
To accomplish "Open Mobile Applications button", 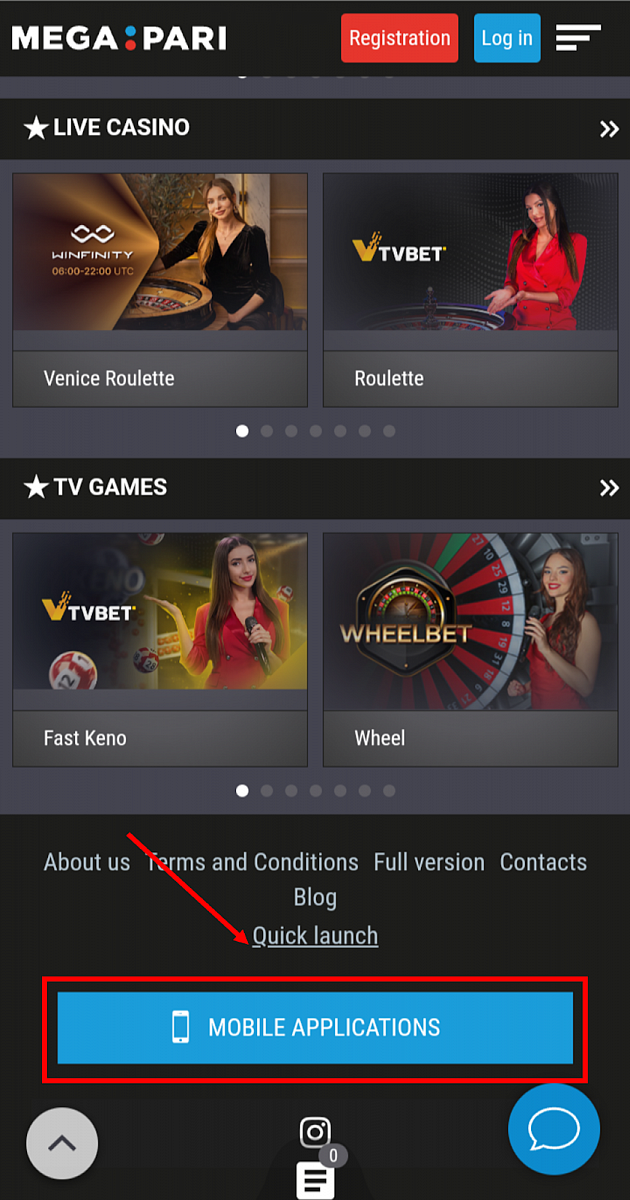I will coord(315,1027).
